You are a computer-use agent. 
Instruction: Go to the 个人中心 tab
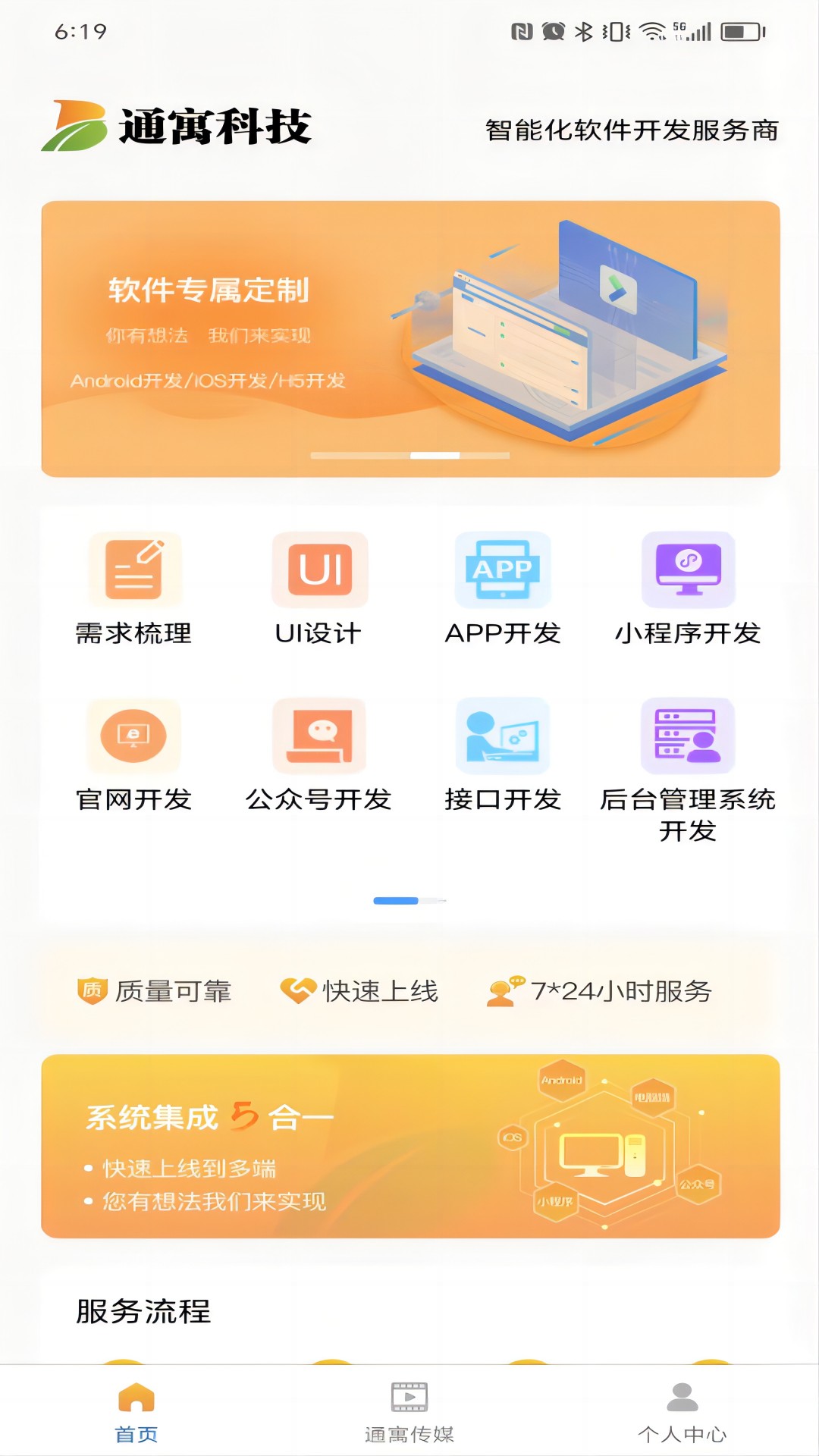682,1412
